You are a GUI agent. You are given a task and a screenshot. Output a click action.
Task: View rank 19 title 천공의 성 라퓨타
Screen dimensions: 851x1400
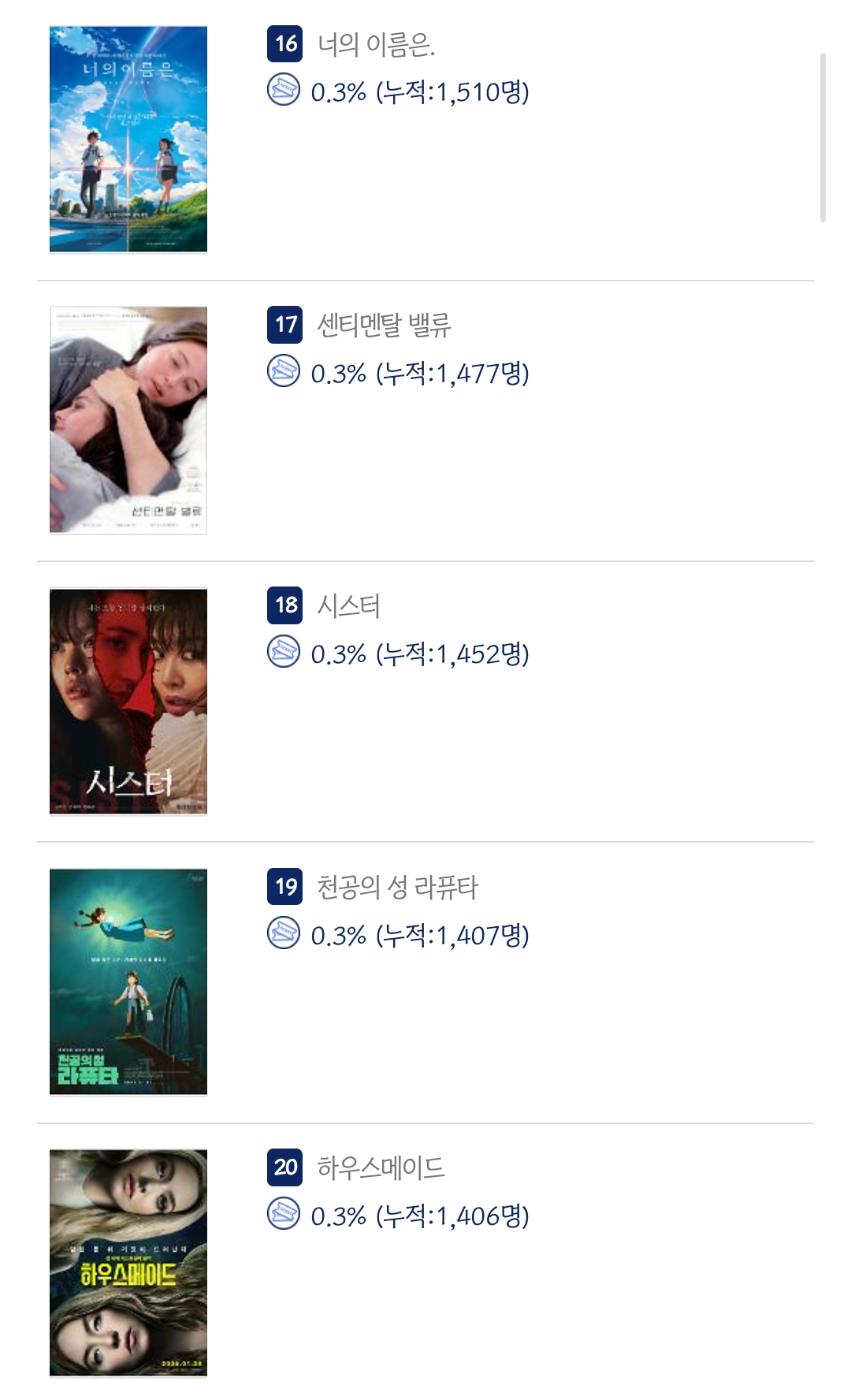(397, 887)
